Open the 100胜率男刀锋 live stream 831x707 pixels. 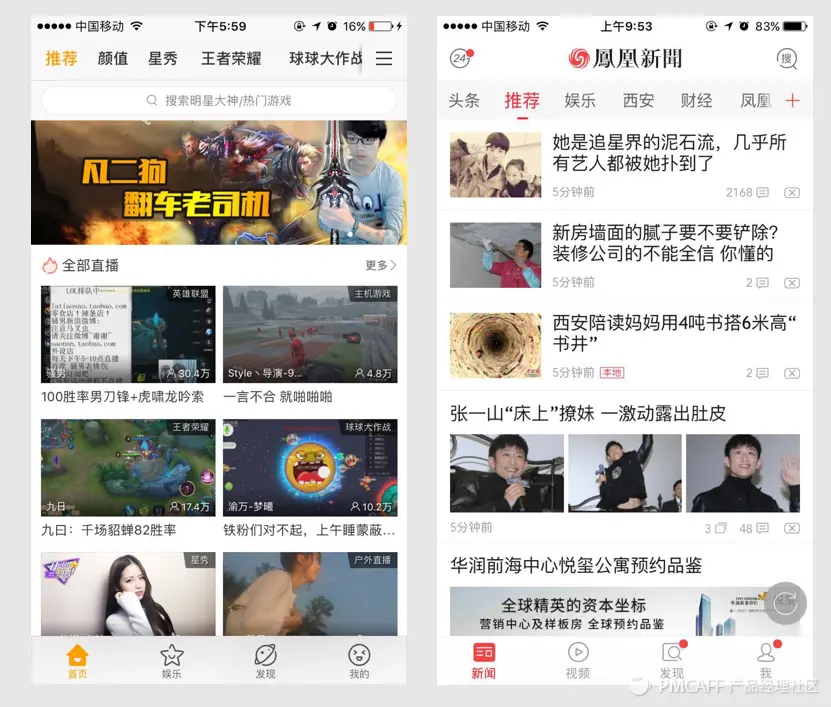click(128, 335)
